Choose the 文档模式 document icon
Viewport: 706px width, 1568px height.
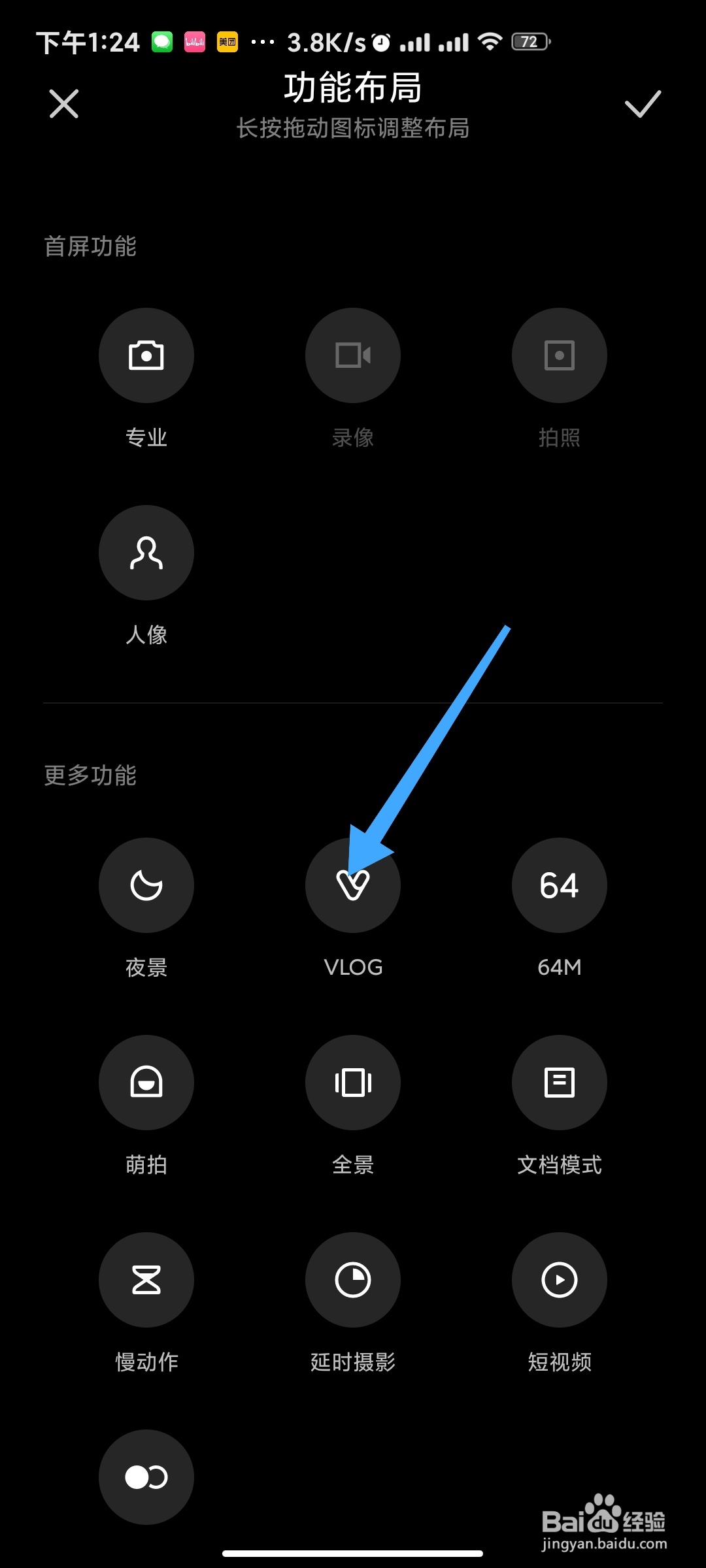coord(560,1083)
